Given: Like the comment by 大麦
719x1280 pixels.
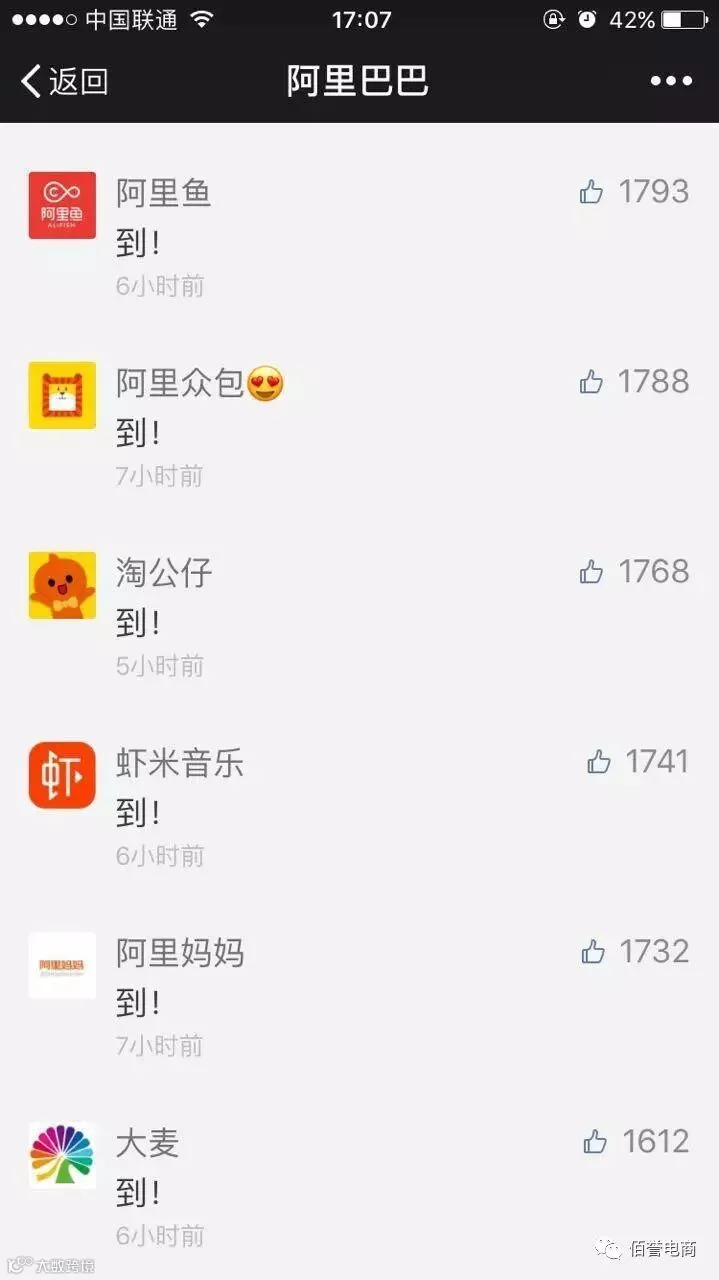Looking at the screenshot, I should point(595,1141).
